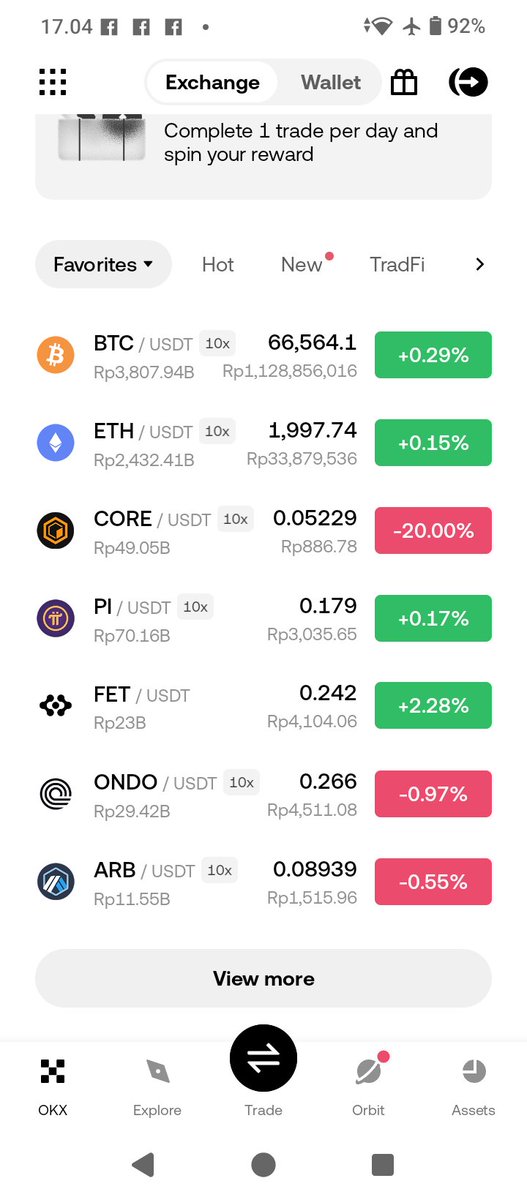The height and width of the screenshot is (1200, 527).
Task: Open the grid menu icon
Action: tap(52, 82)
